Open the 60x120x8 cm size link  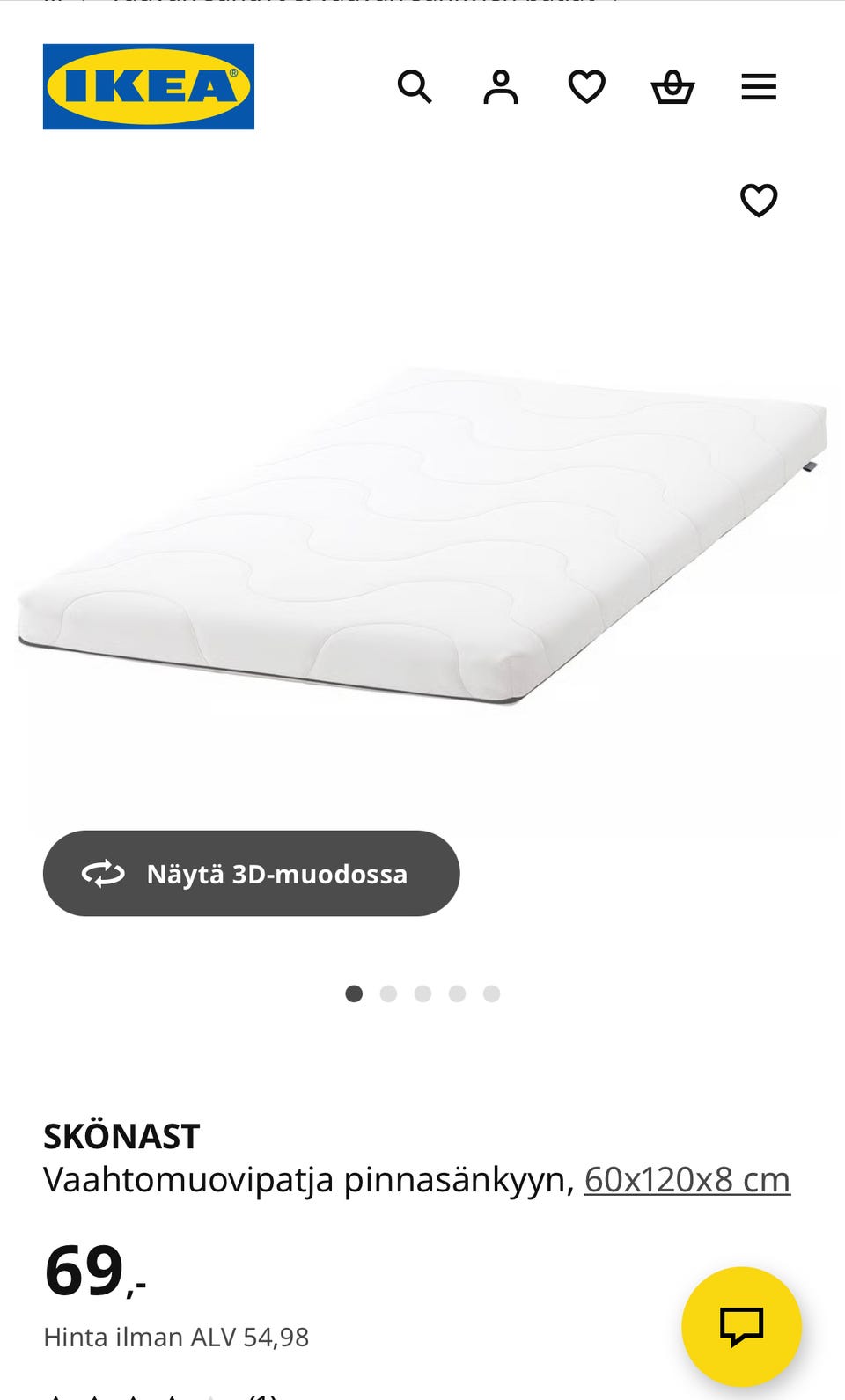[x=687, y=1180]
